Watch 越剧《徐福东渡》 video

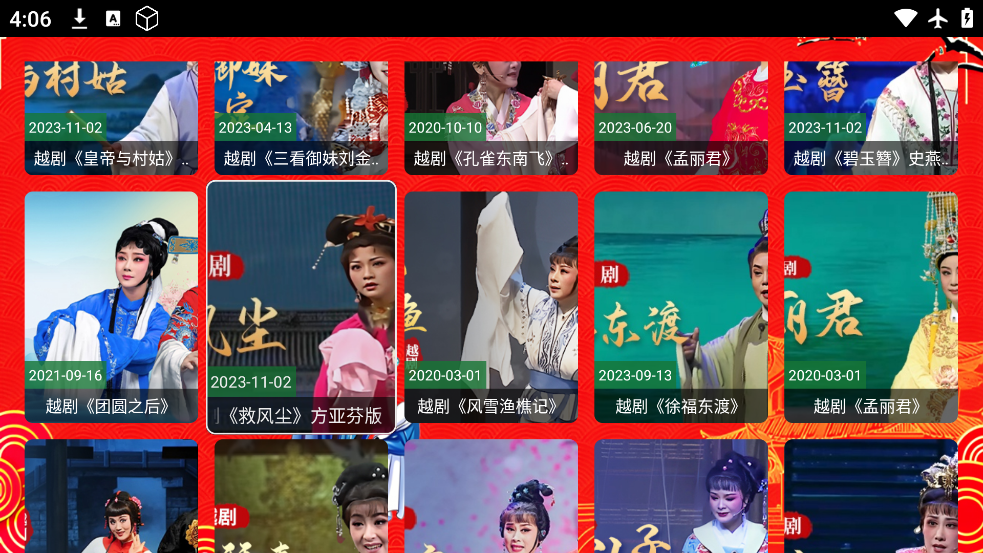681,306
